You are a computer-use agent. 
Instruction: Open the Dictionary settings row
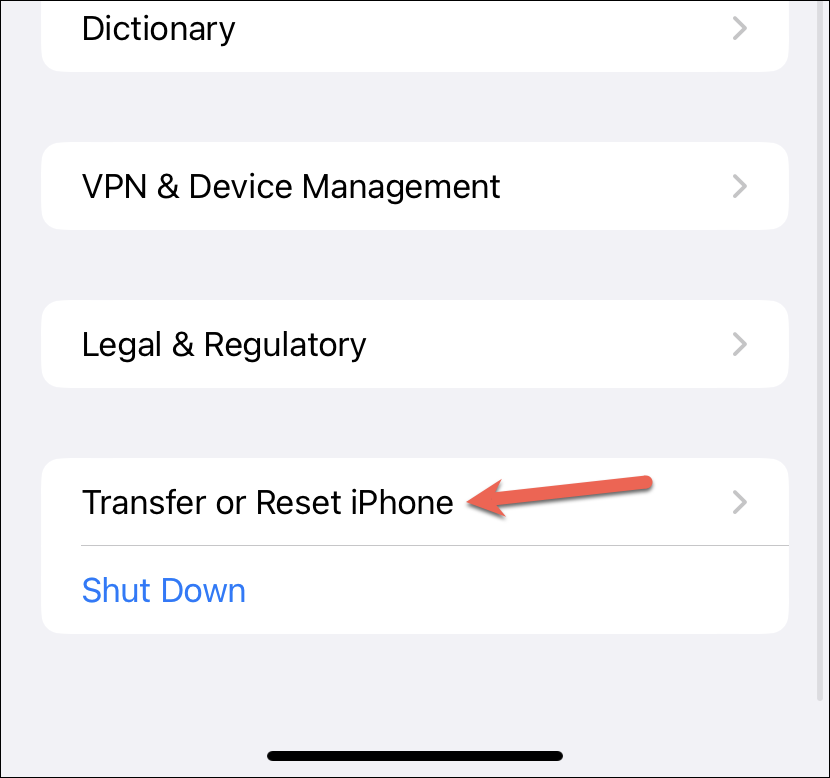[x=414, y=30]
